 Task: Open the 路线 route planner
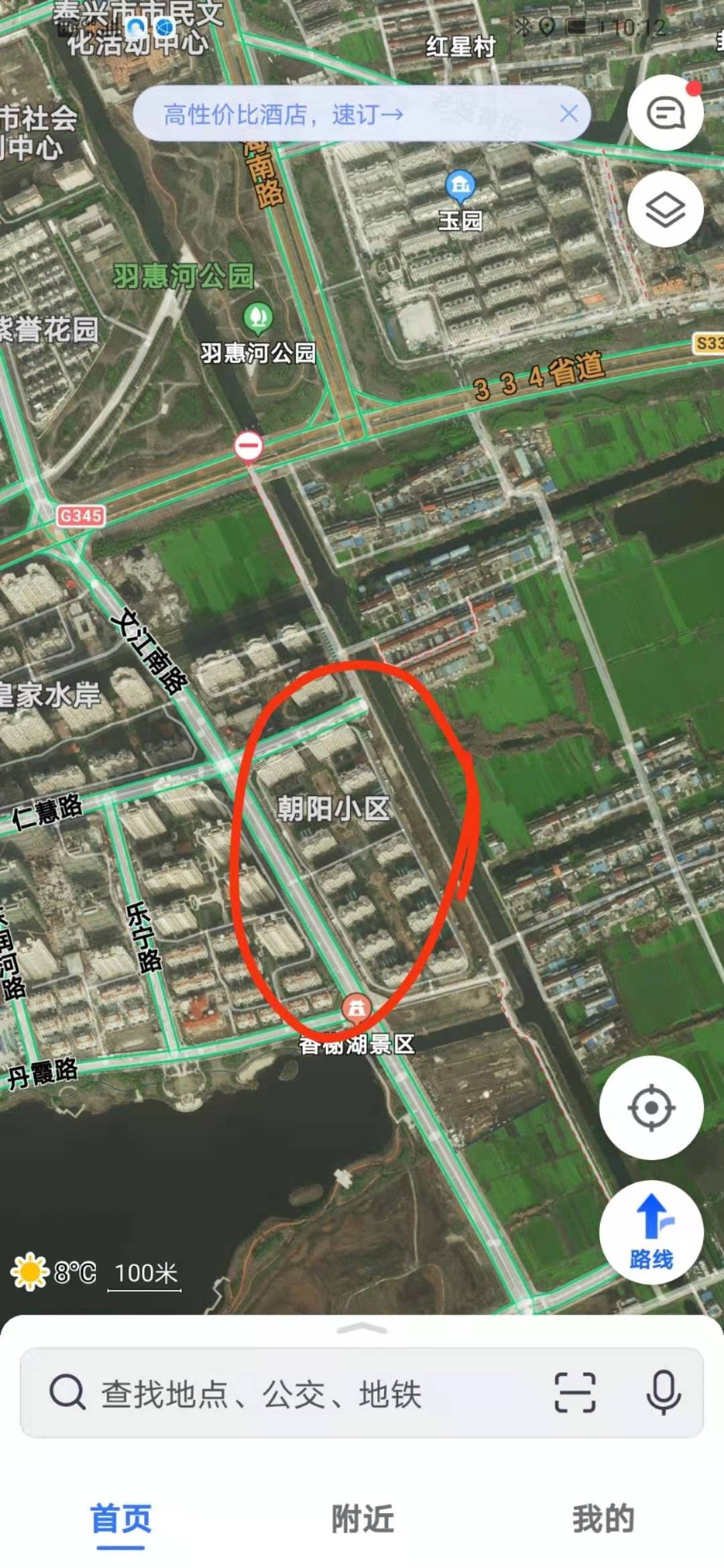point(651,1232)
